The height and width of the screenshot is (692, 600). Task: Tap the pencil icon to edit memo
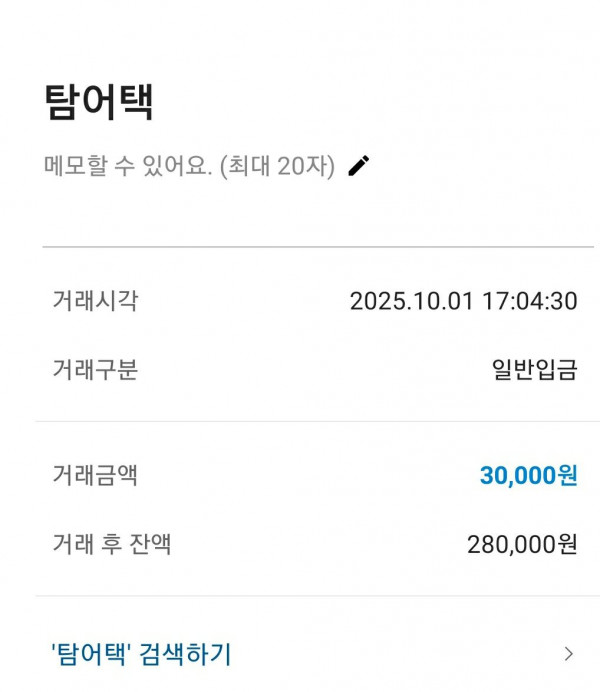pos(358,166)
